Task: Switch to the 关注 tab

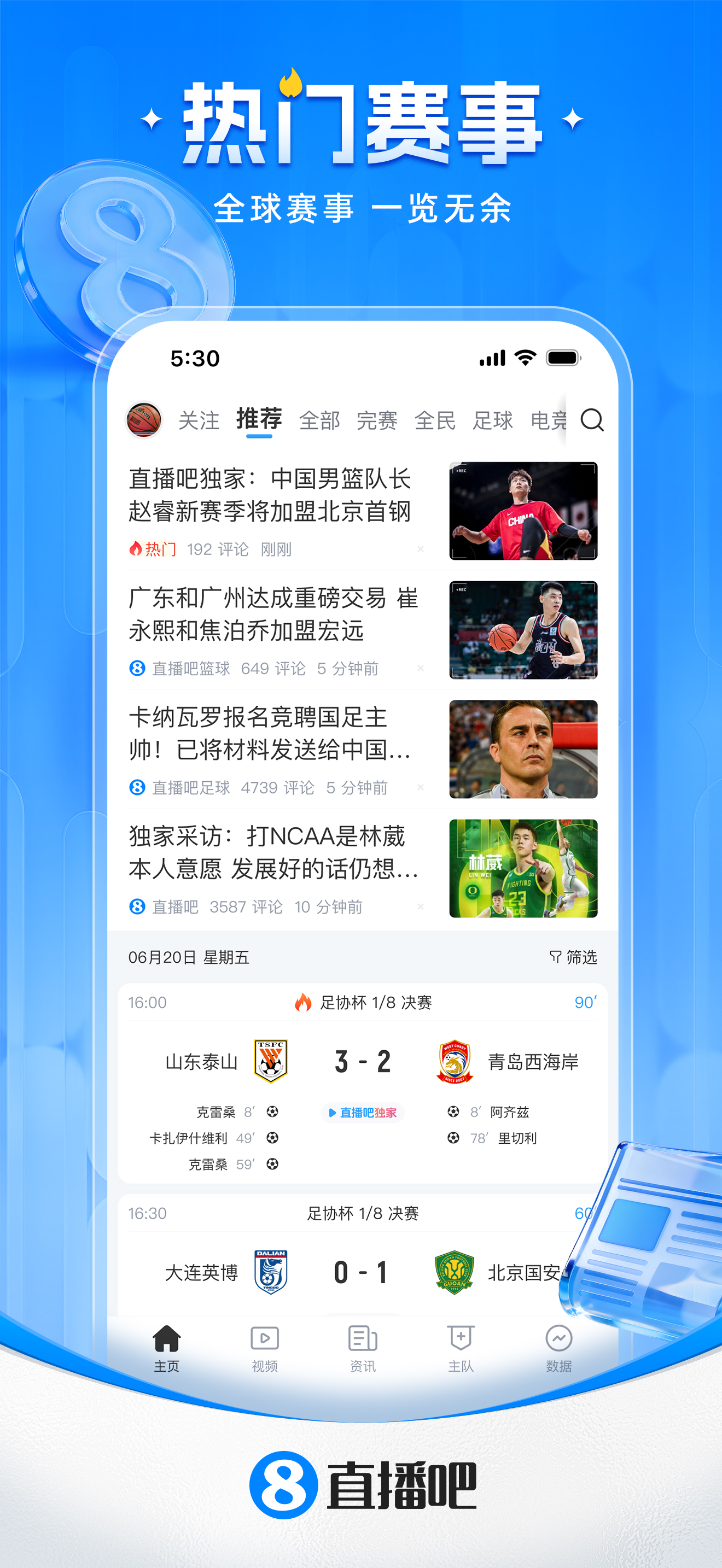Action: pyautogui.click(x=200, y=419)
